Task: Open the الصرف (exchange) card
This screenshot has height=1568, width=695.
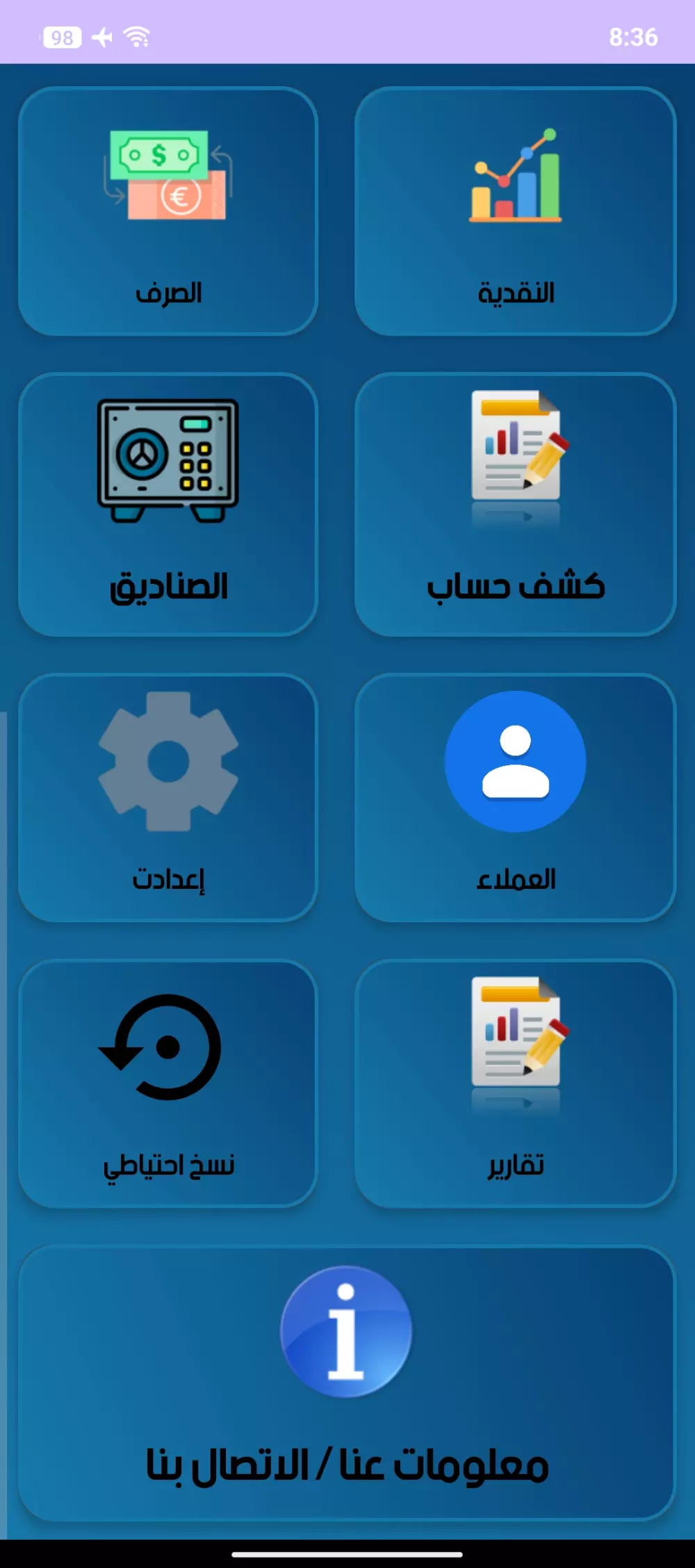Action: [x=168, y=211]
